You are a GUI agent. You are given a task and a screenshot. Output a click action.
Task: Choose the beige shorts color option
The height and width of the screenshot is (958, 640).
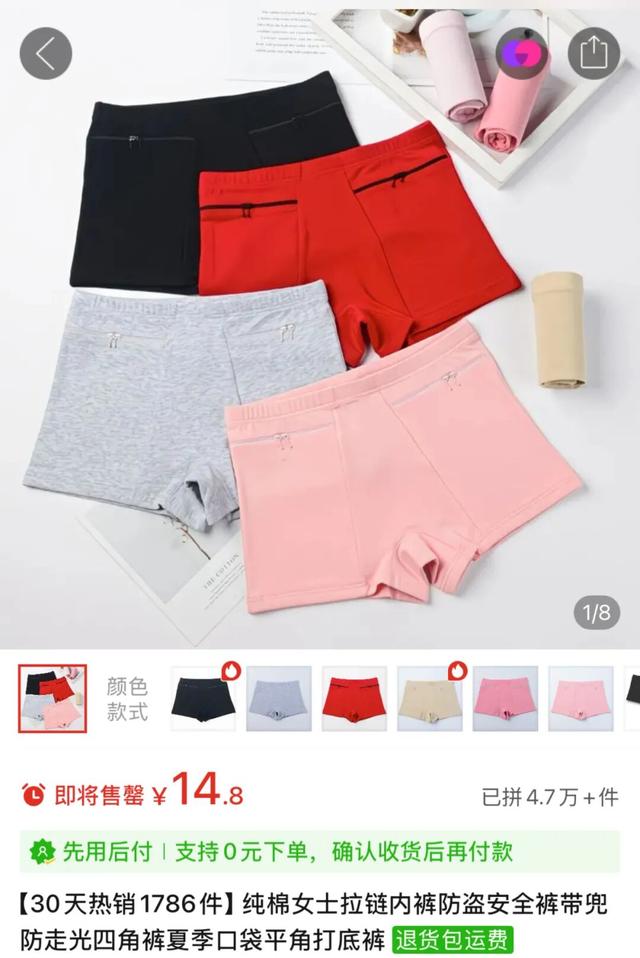click(430, 698)
